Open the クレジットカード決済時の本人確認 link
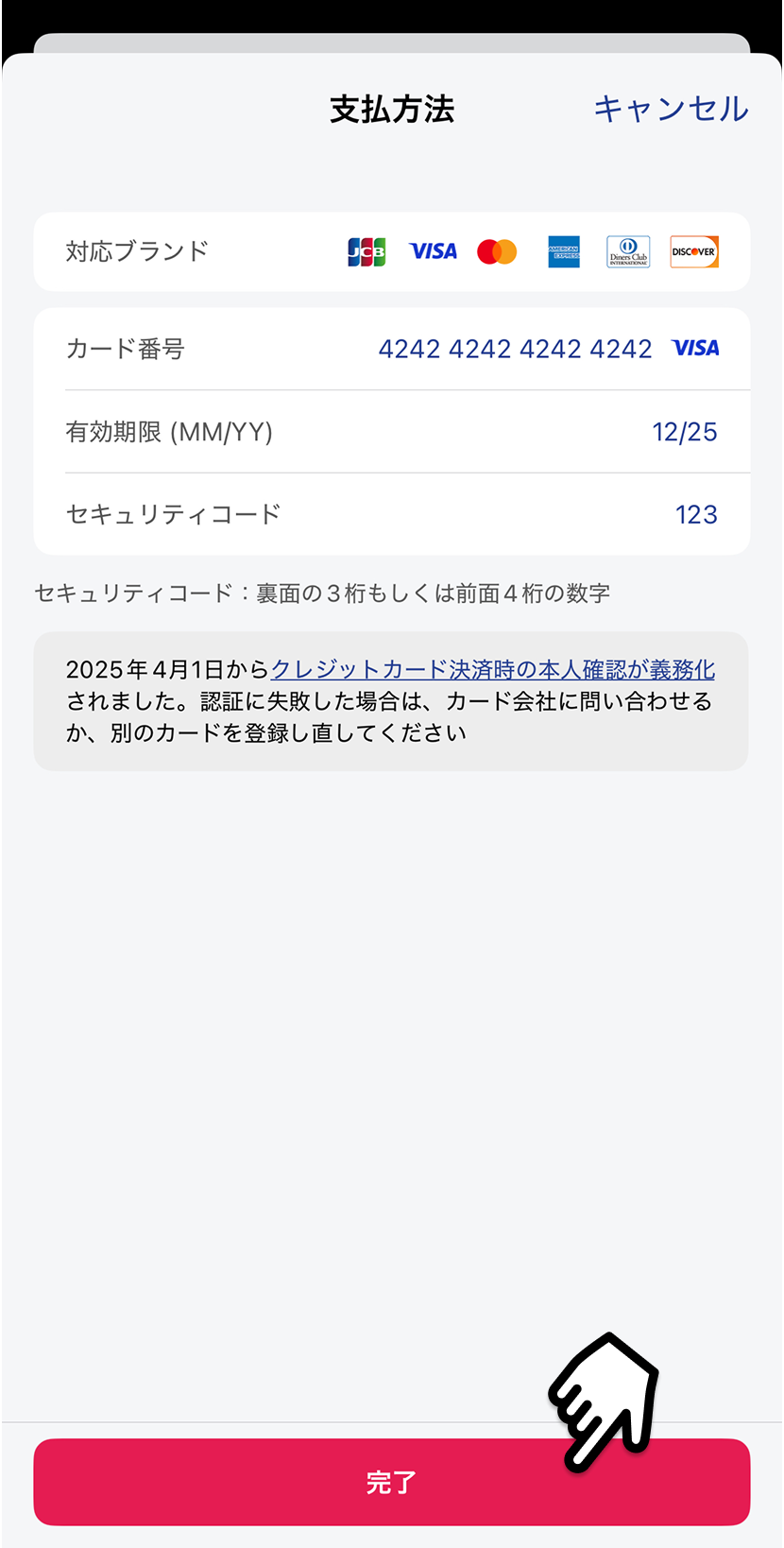784x1548 pixels. tap(492, 669)
